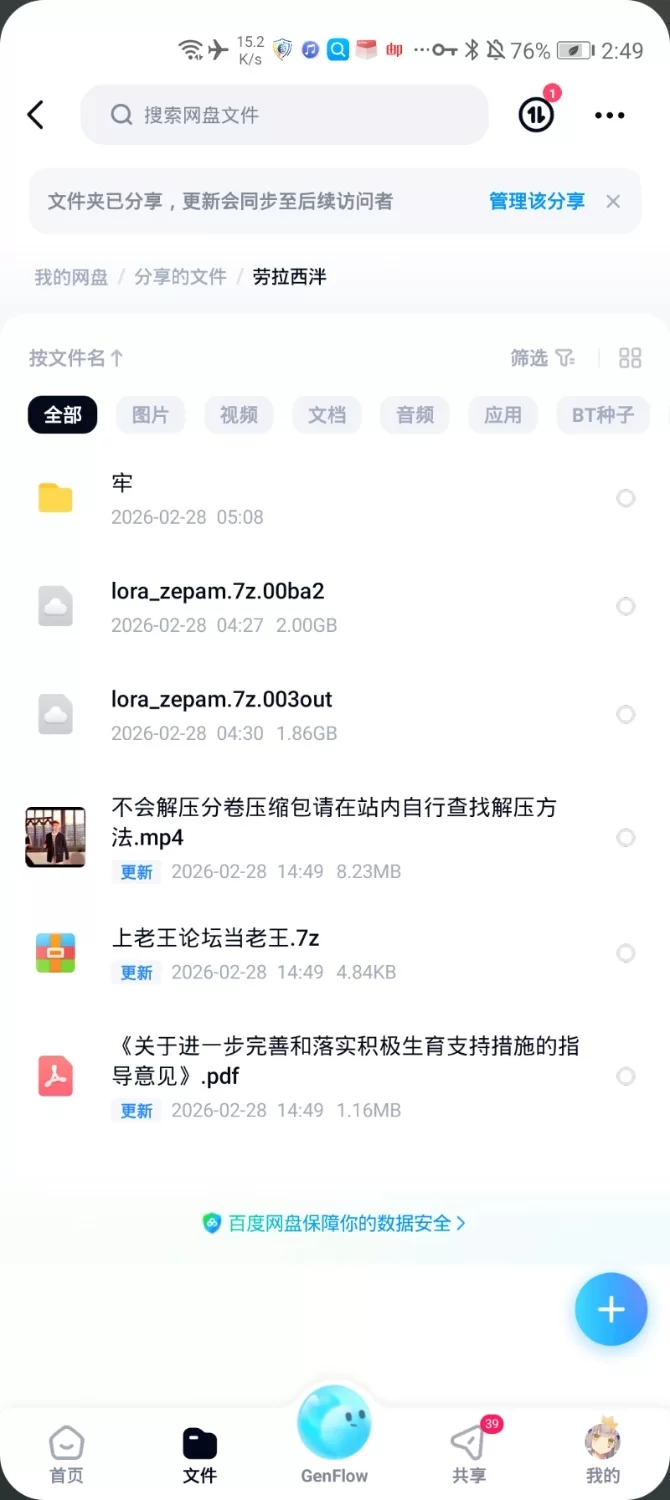The image size is (670, 1500).
Task: Open the 上老王论坛当老王.7z file
Action: pyautogui.click(x=300, y=953)
